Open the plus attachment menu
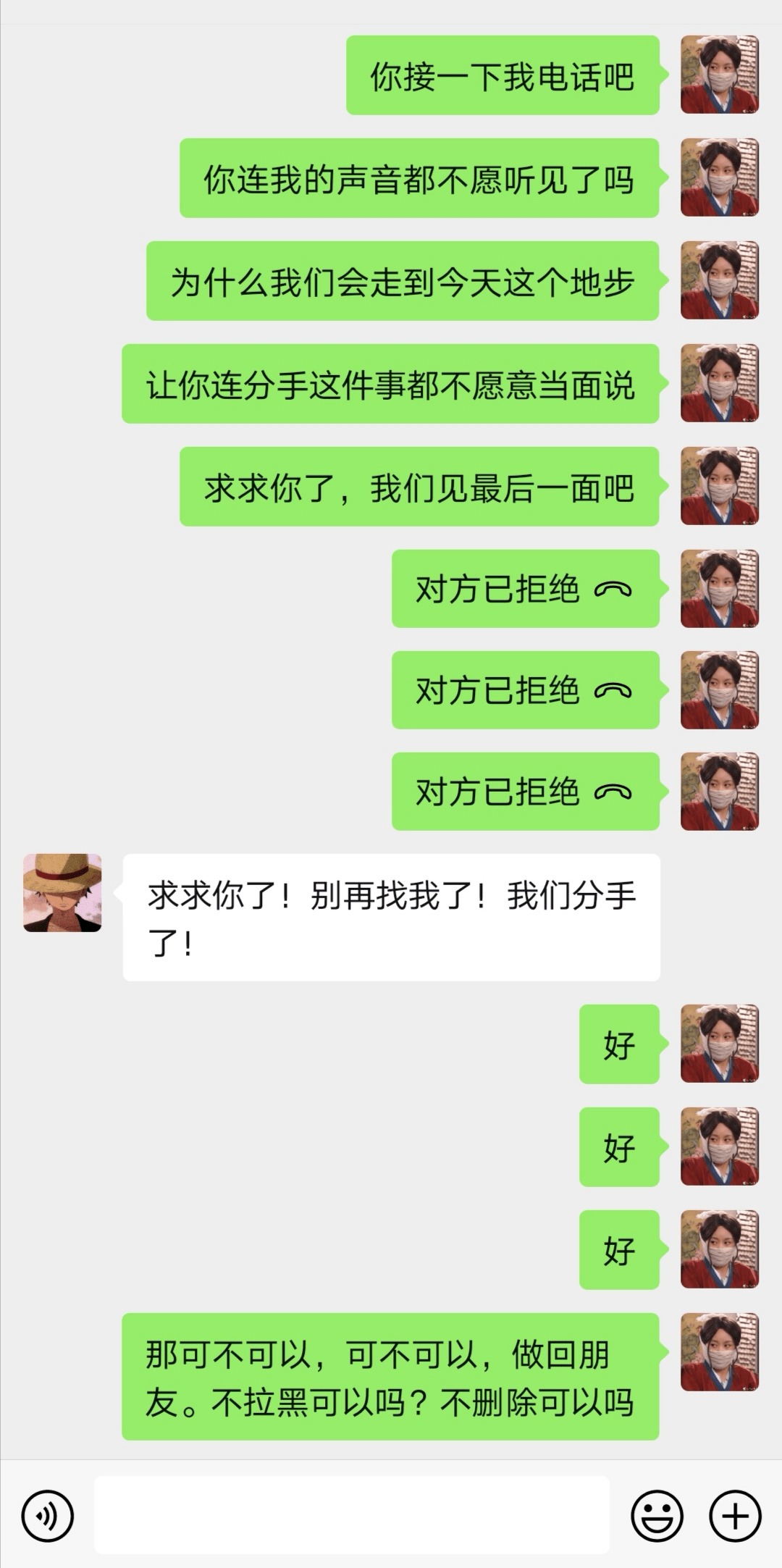 [x=736, y=1516]
